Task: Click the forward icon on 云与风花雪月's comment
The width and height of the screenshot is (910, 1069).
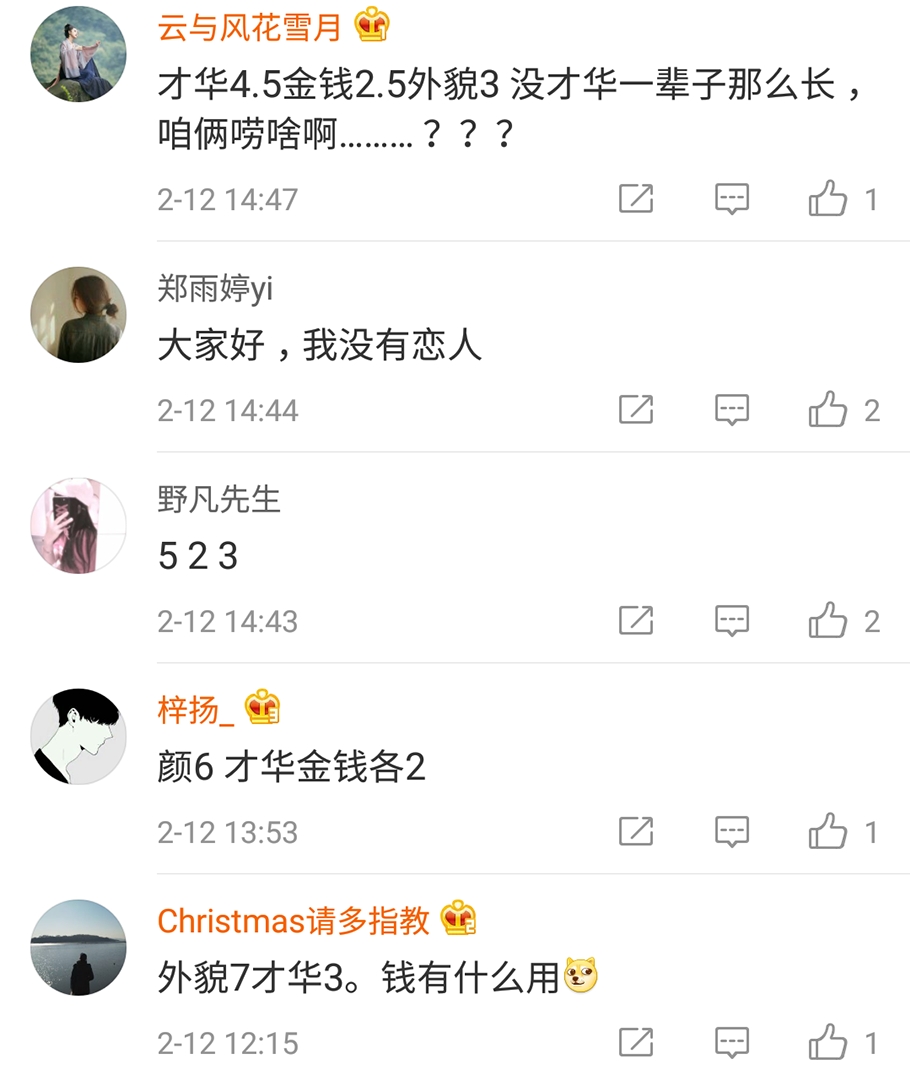Action: (638, 197)
